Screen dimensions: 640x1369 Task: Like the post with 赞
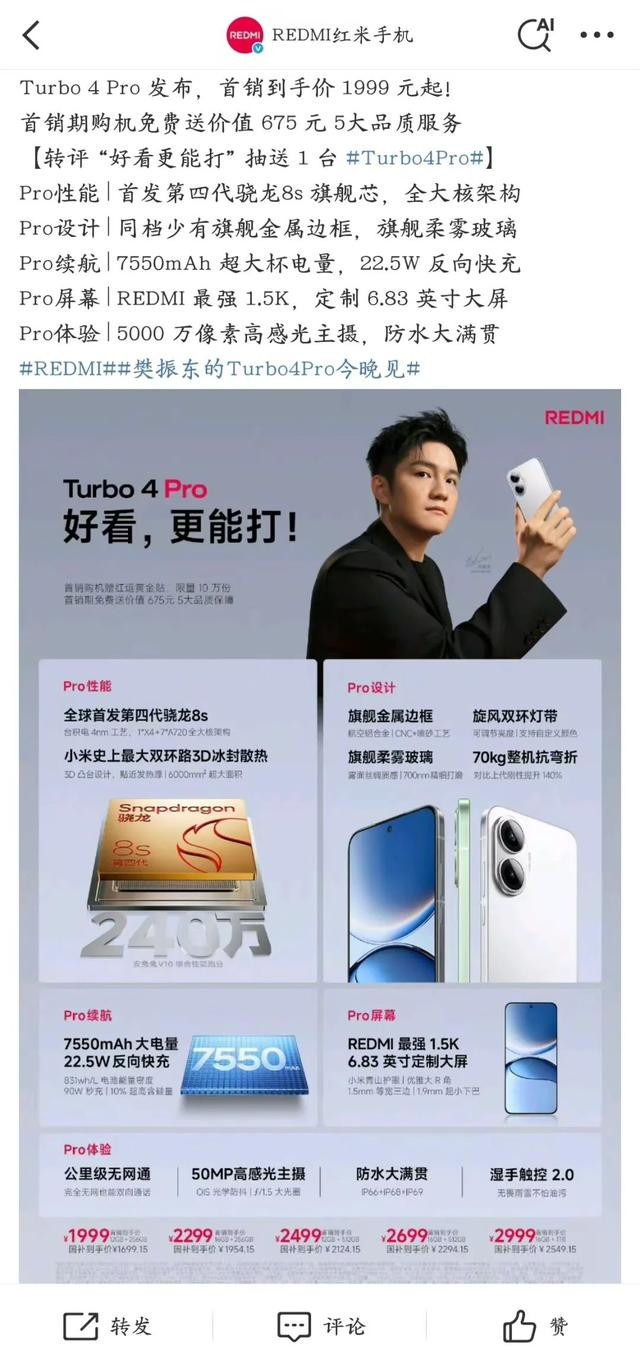535,1326
